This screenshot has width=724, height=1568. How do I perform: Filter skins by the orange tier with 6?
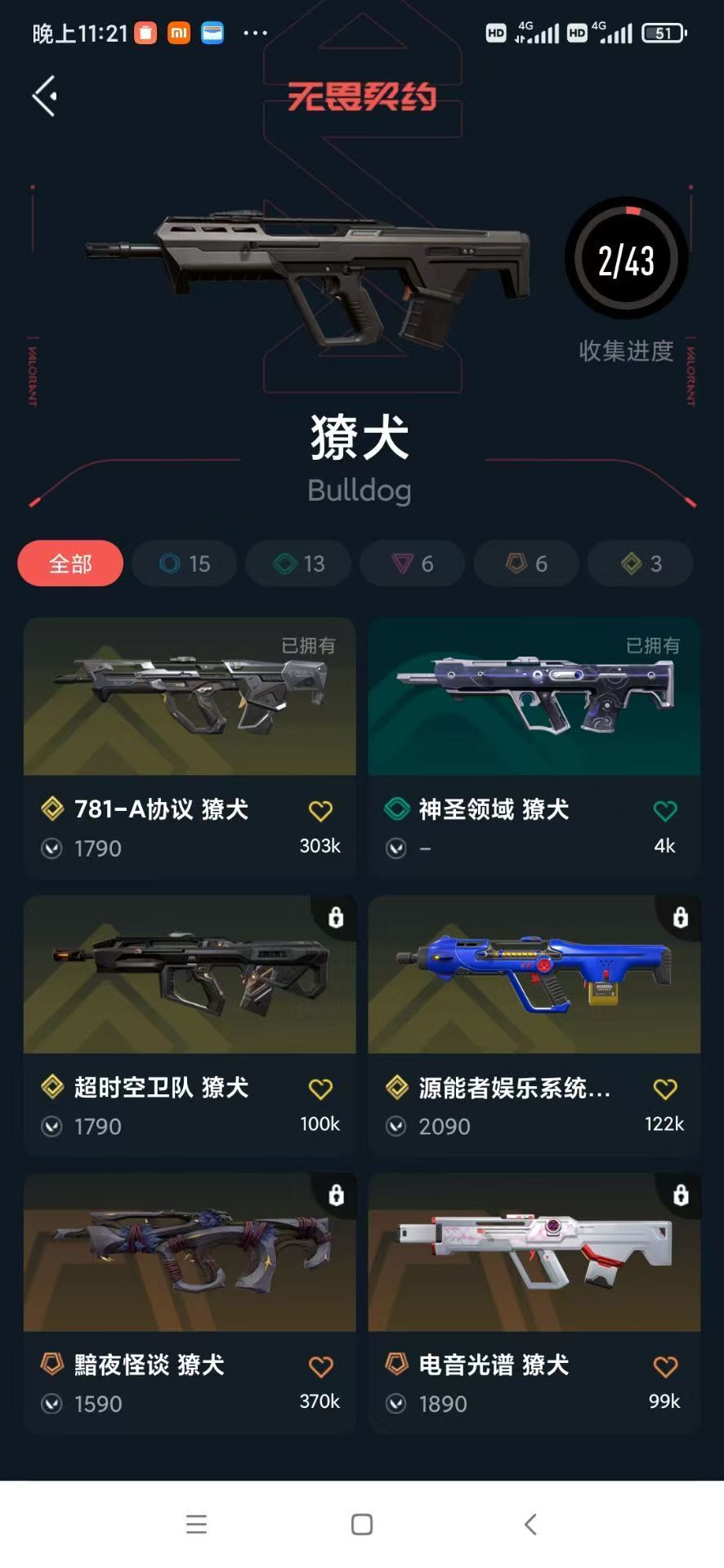click(526, 563)
